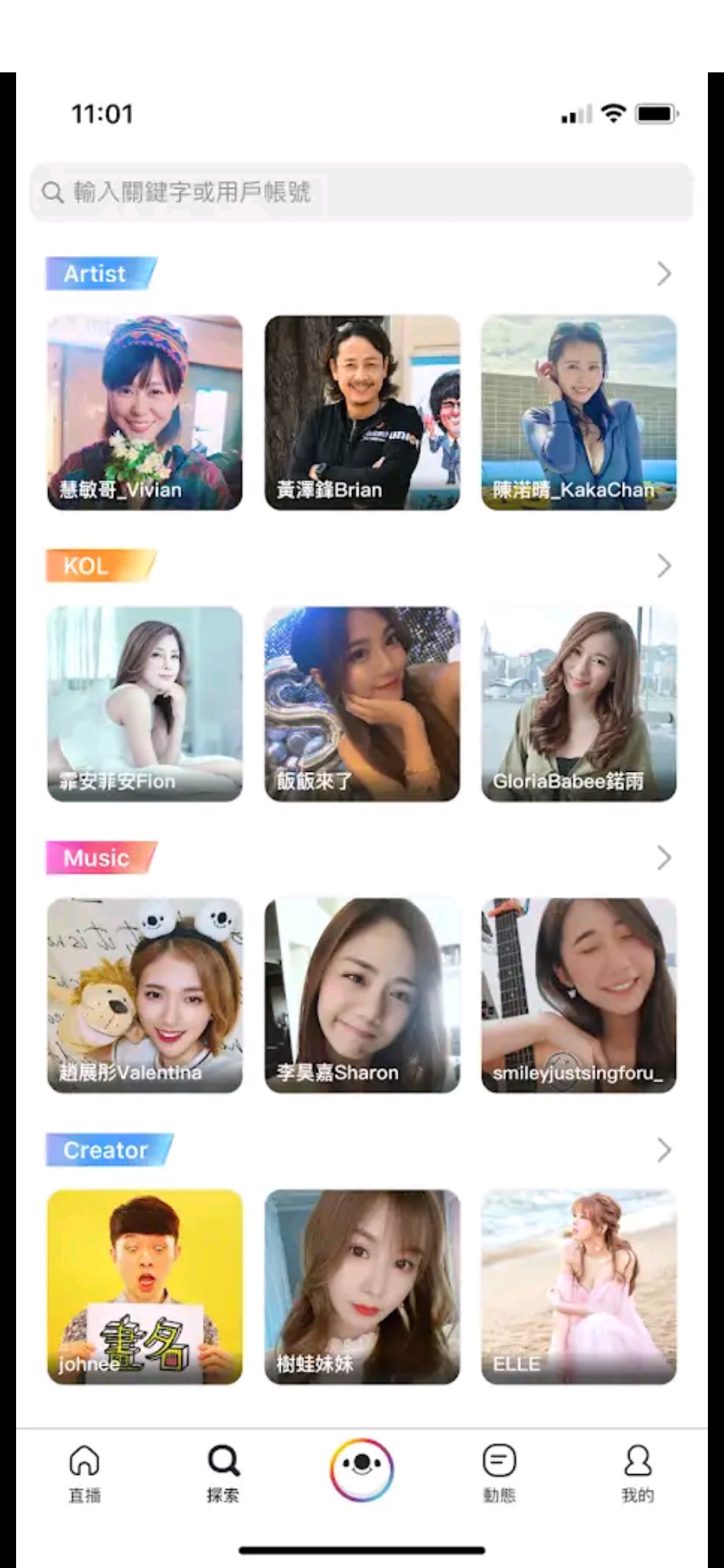Open 黃澤鋒Brian's card
The image size is (724, 1568).
(362, 412)
